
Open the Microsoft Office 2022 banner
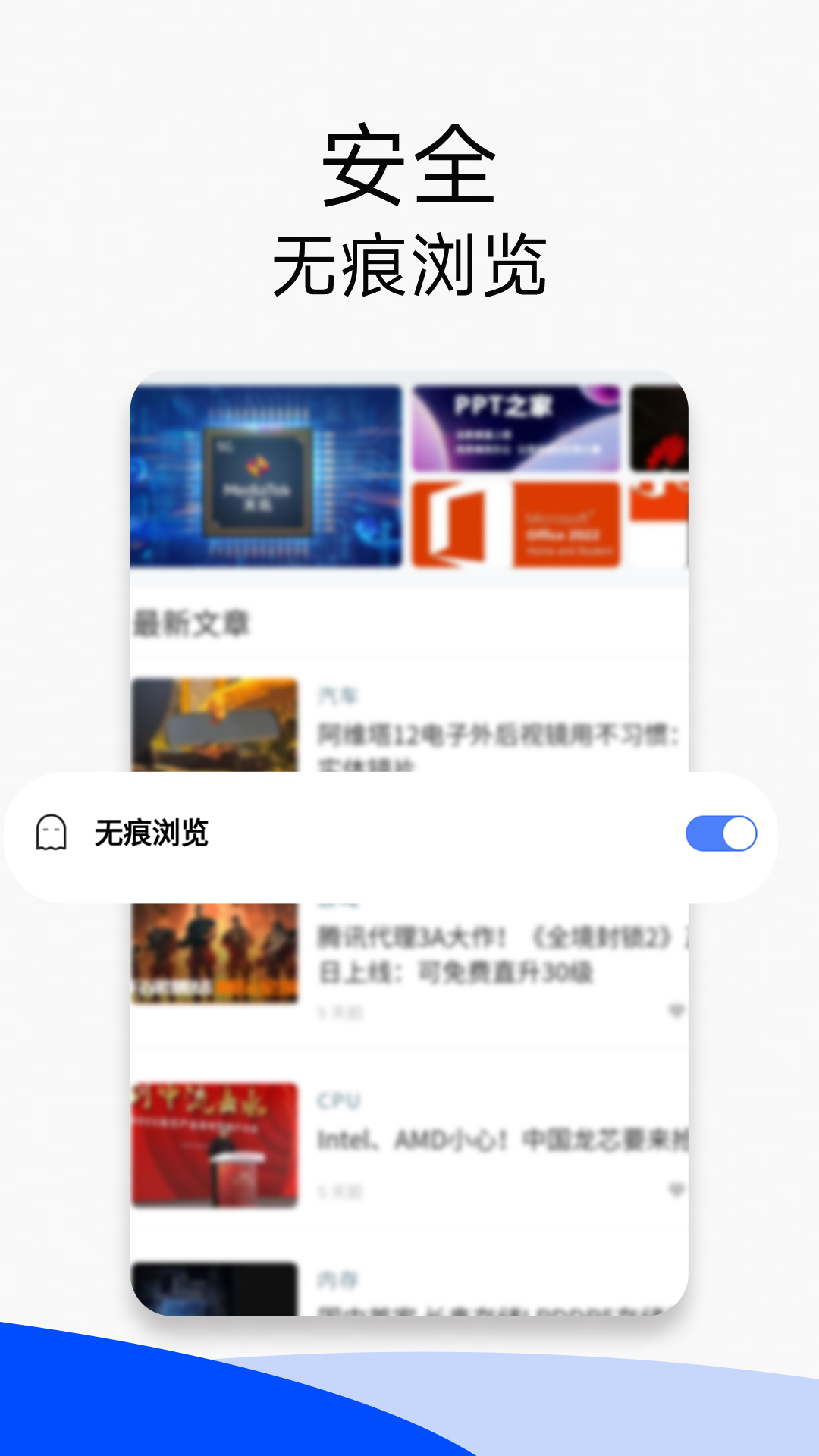(x=517, y=523)
